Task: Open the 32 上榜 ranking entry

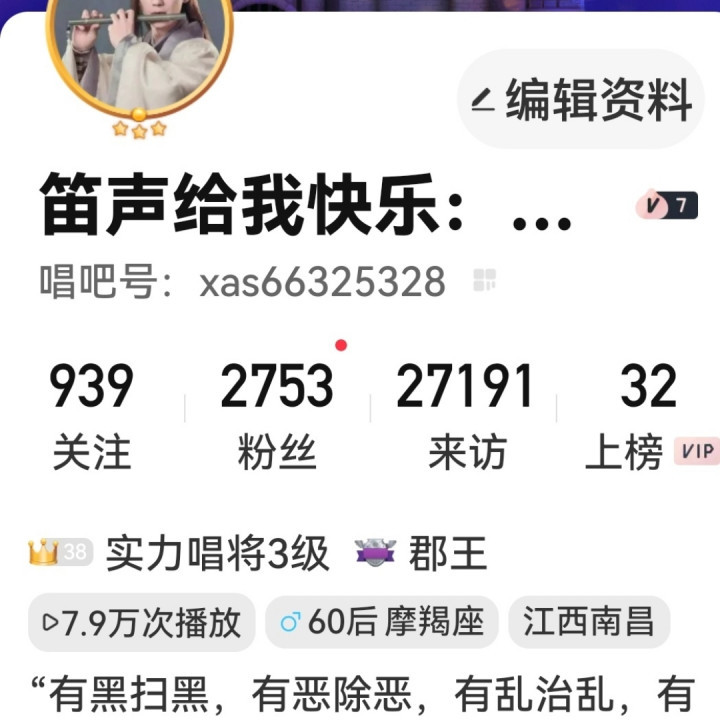Action: point(648,415)
